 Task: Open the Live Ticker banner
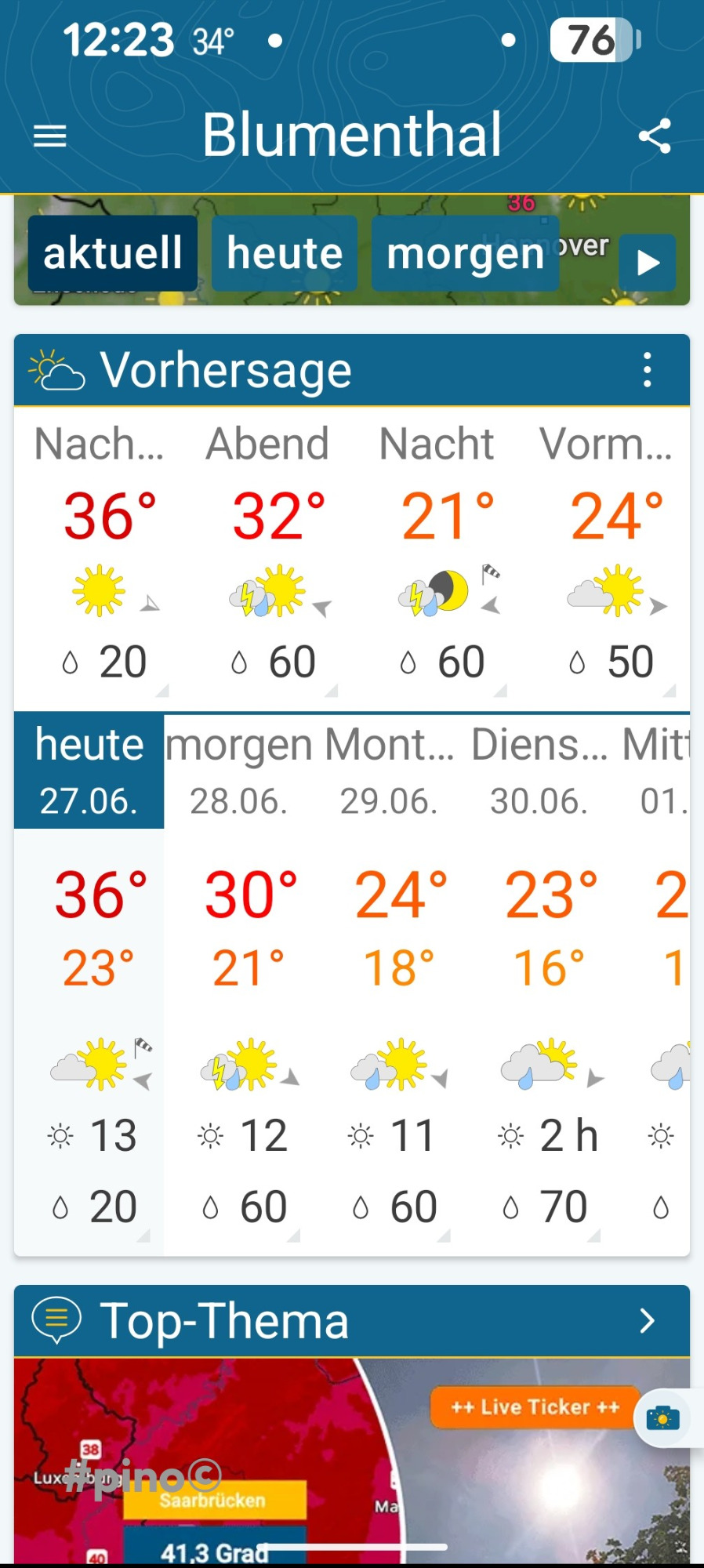coord(535,1407)
